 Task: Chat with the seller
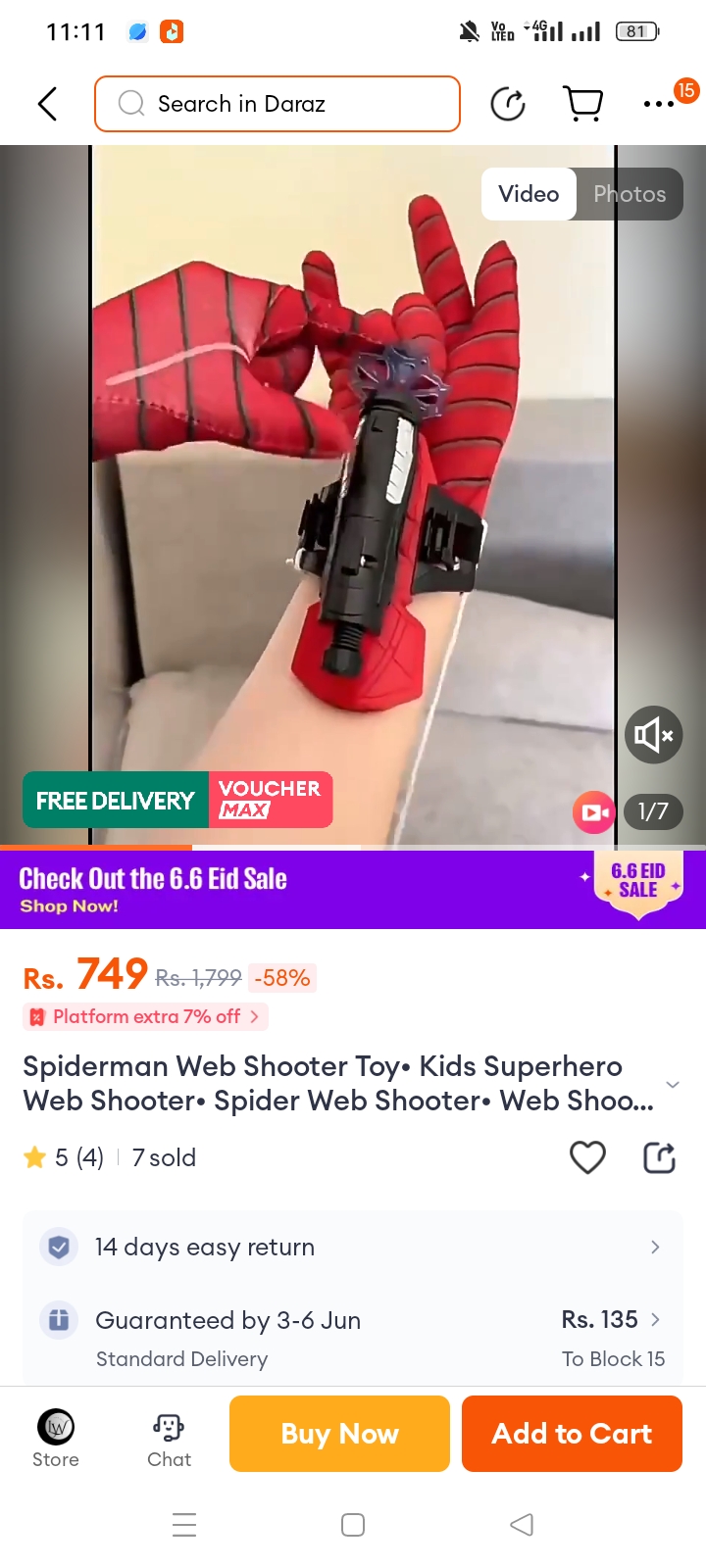[x=169, y=1438]
